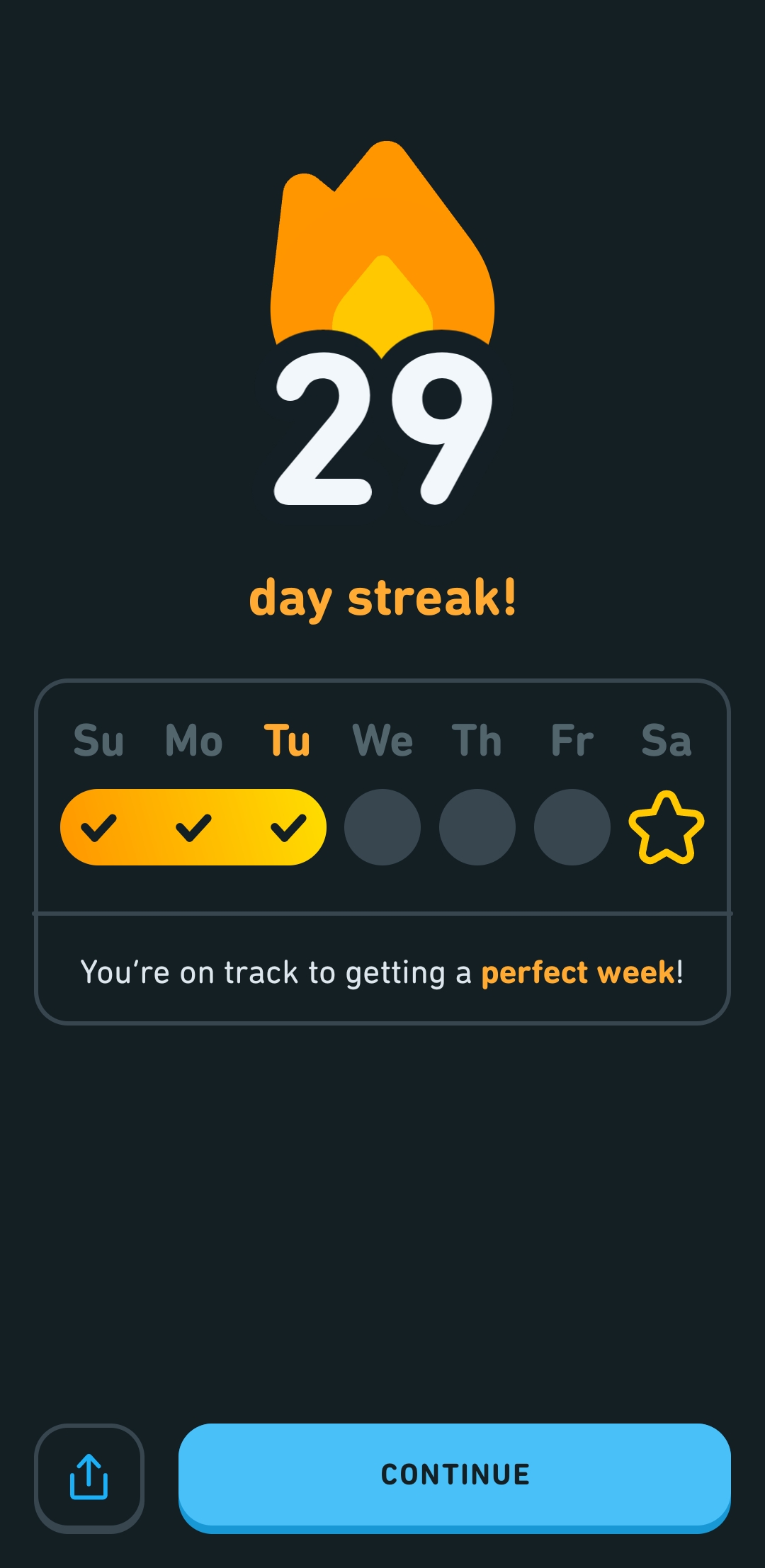
Task: Share the 29 day streak
Action: pos(89,1477)
